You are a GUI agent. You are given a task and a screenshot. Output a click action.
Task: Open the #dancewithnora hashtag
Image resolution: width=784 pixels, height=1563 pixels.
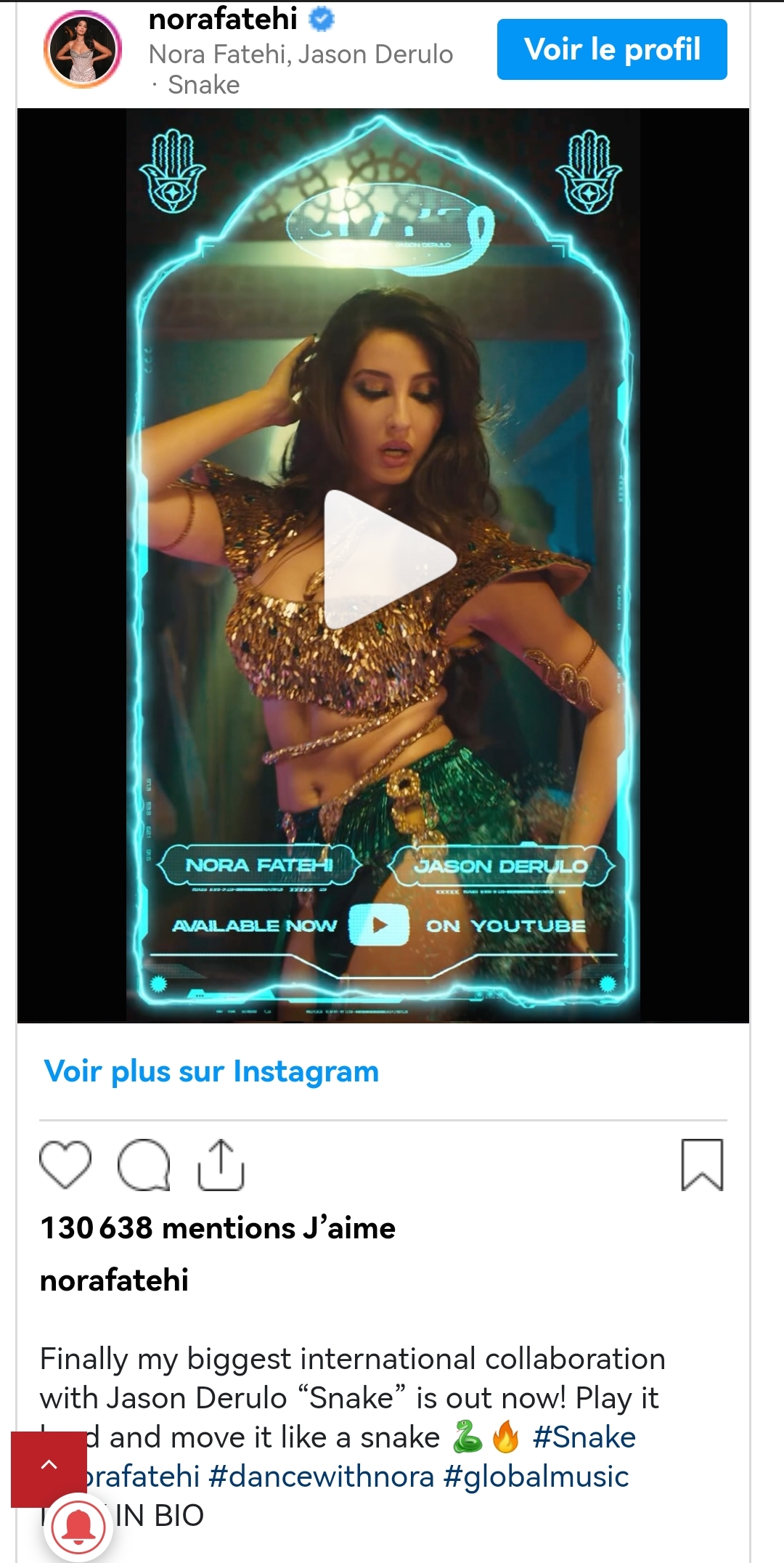(x=321, y=1477)
